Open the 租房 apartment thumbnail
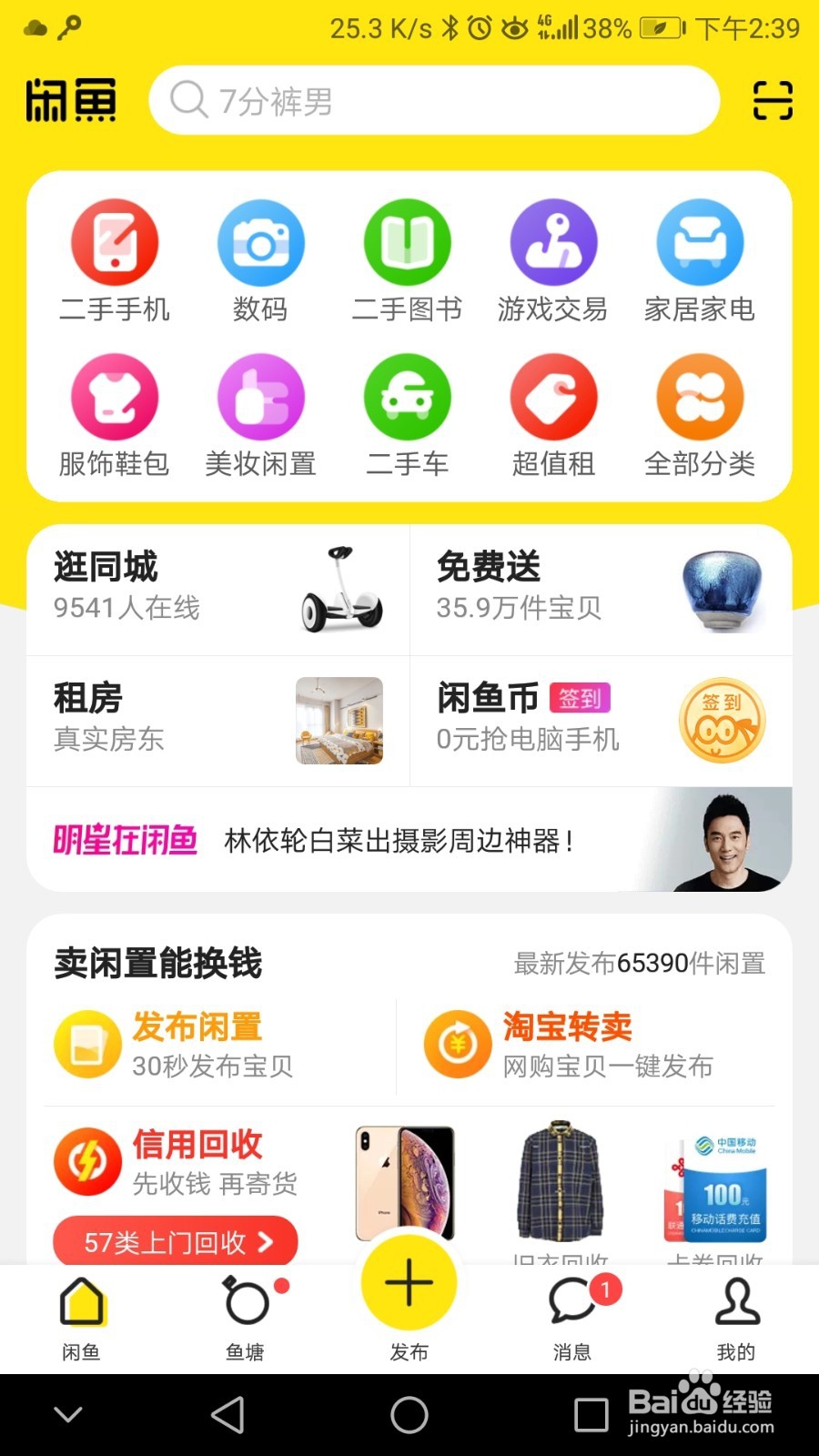 point(340,721)
